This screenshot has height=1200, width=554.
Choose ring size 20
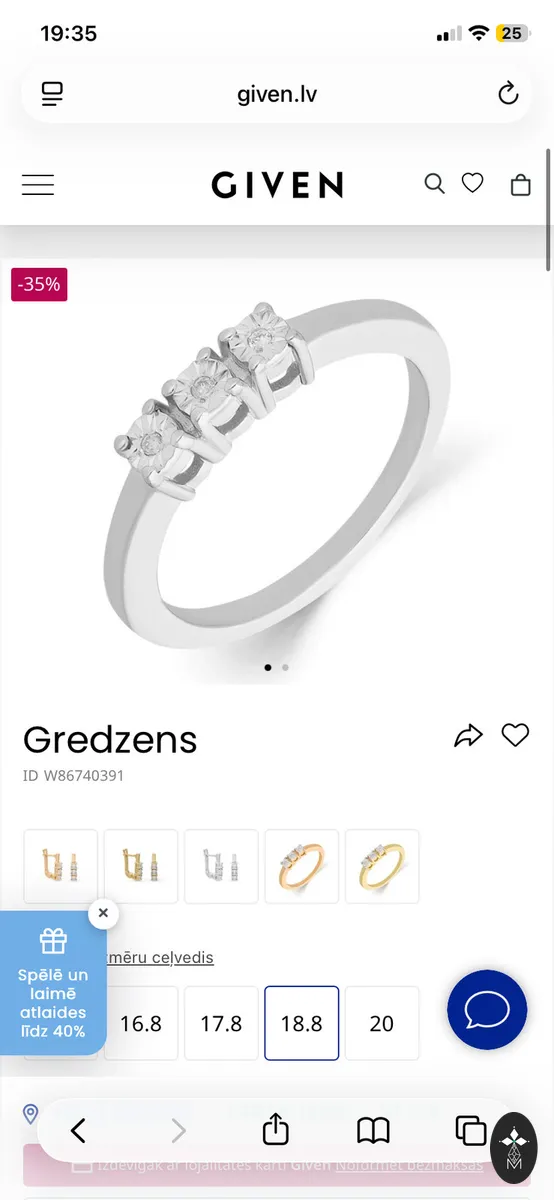pos(382,1023)
